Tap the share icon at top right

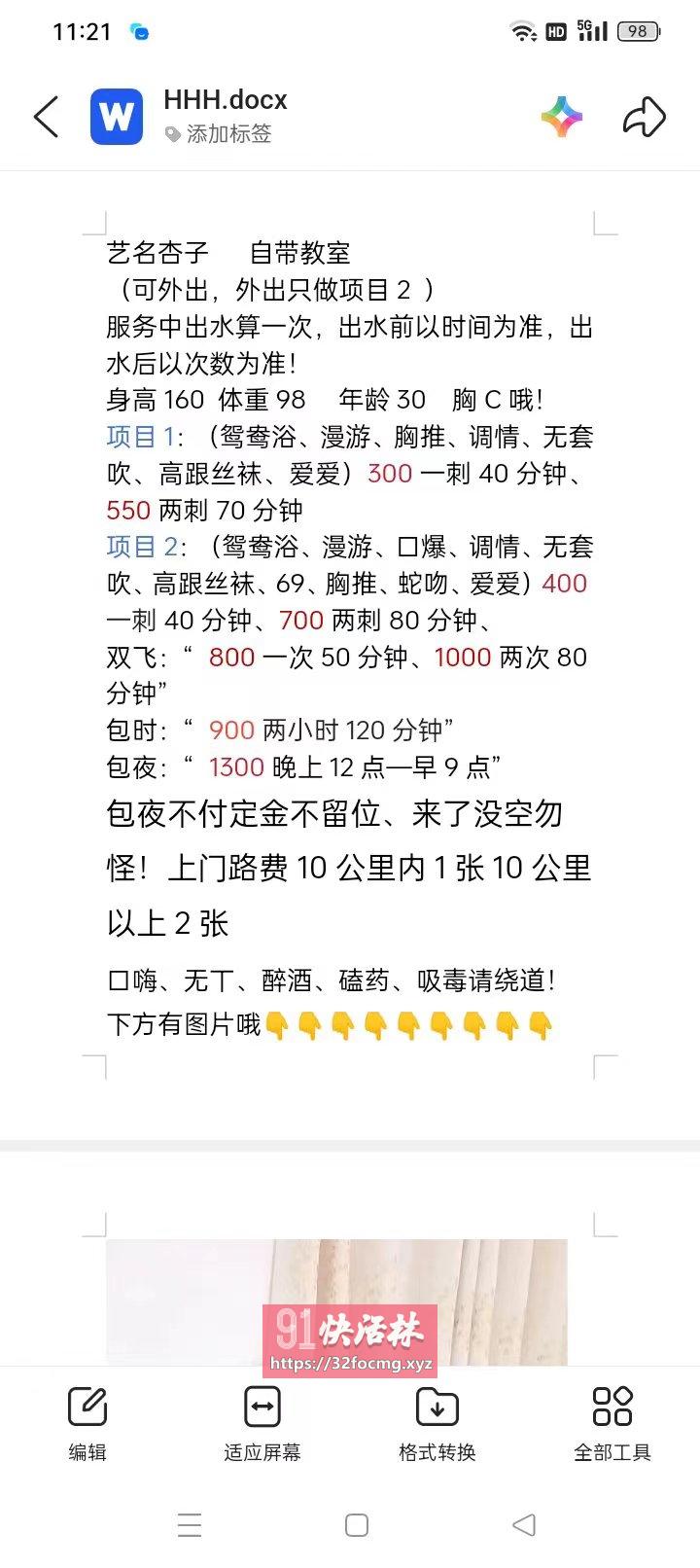[x=644, y=117]
